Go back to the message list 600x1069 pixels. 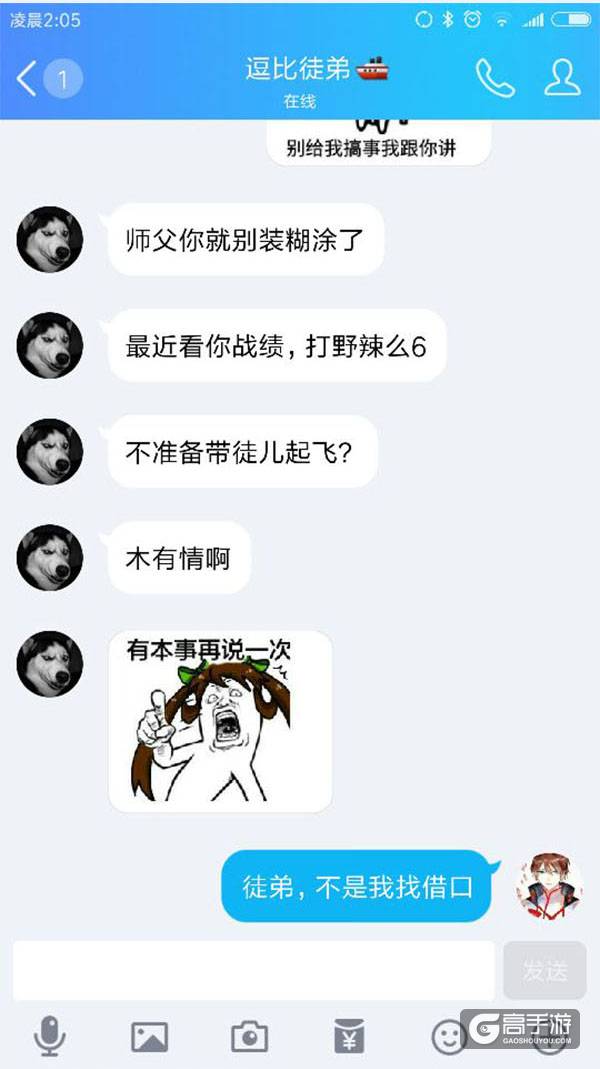tap(28, 80)
